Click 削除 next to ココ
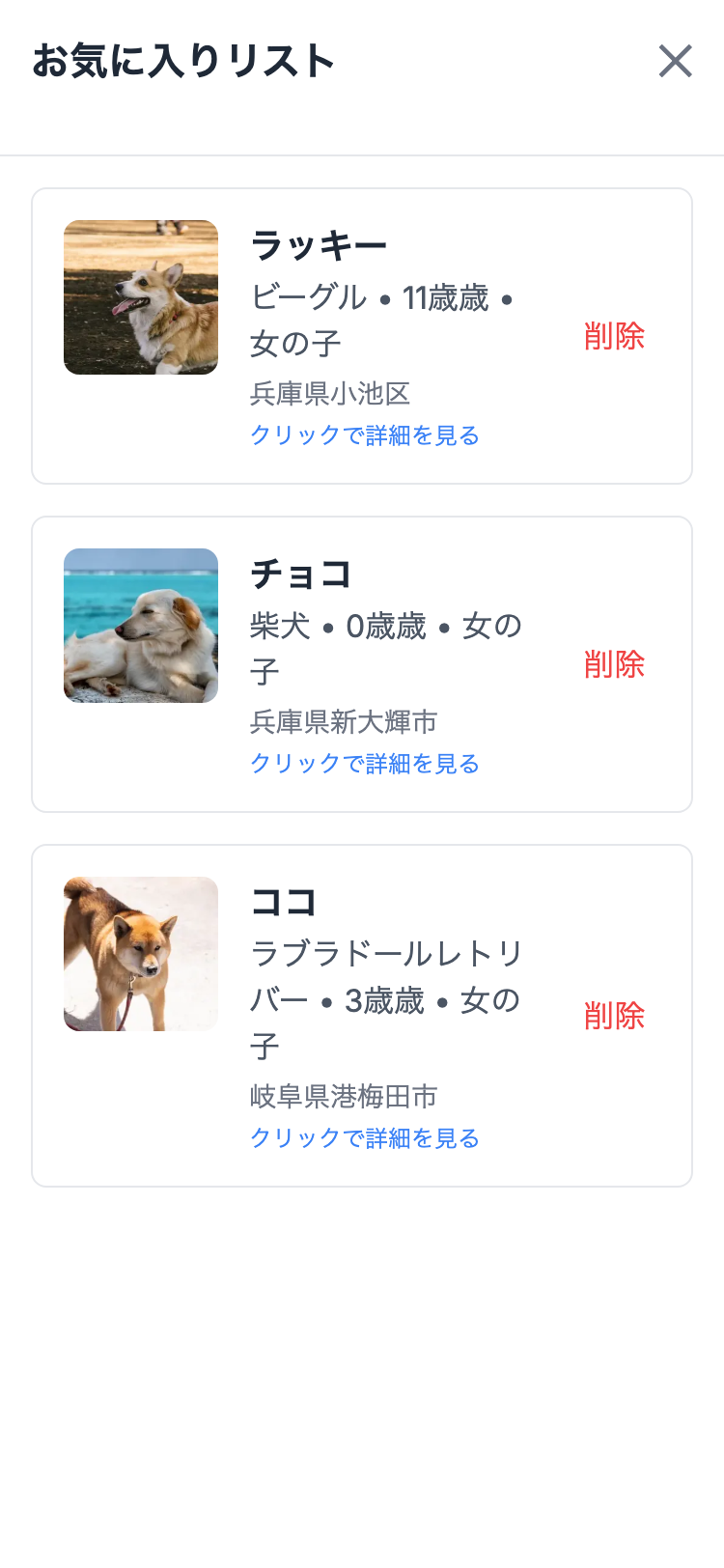Viewport: 724px width, 1568px height. pos(615,1017)
